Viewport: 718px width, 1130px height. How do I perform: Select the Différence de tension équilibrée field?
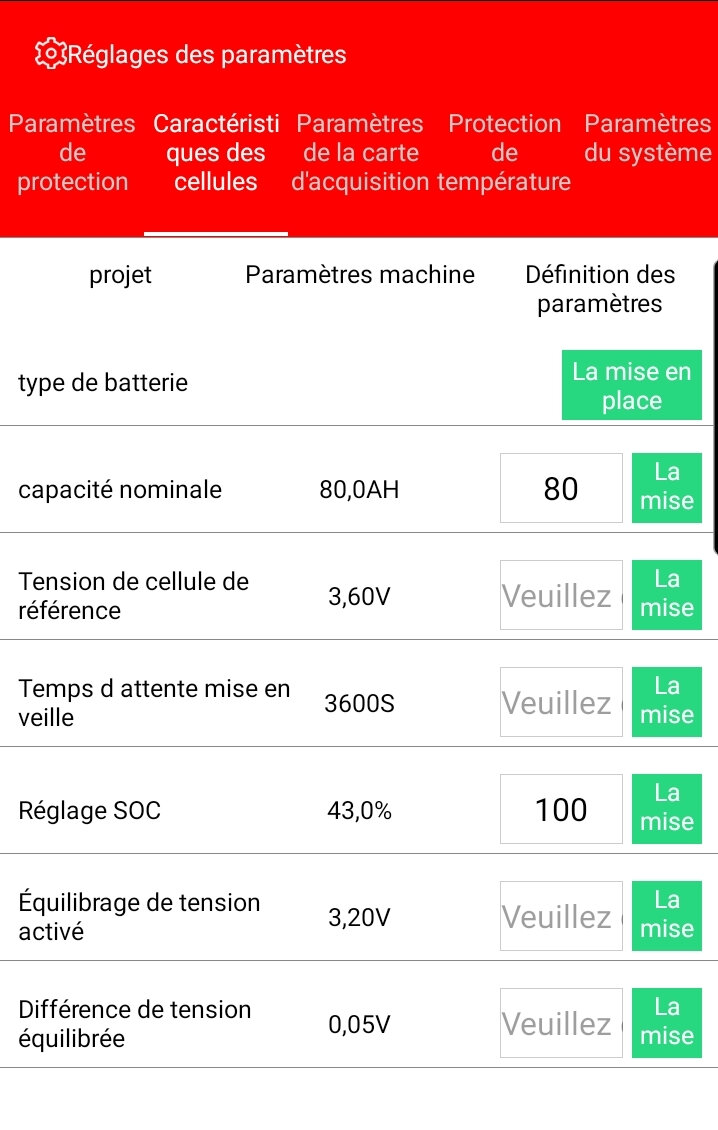[561, 1024]
